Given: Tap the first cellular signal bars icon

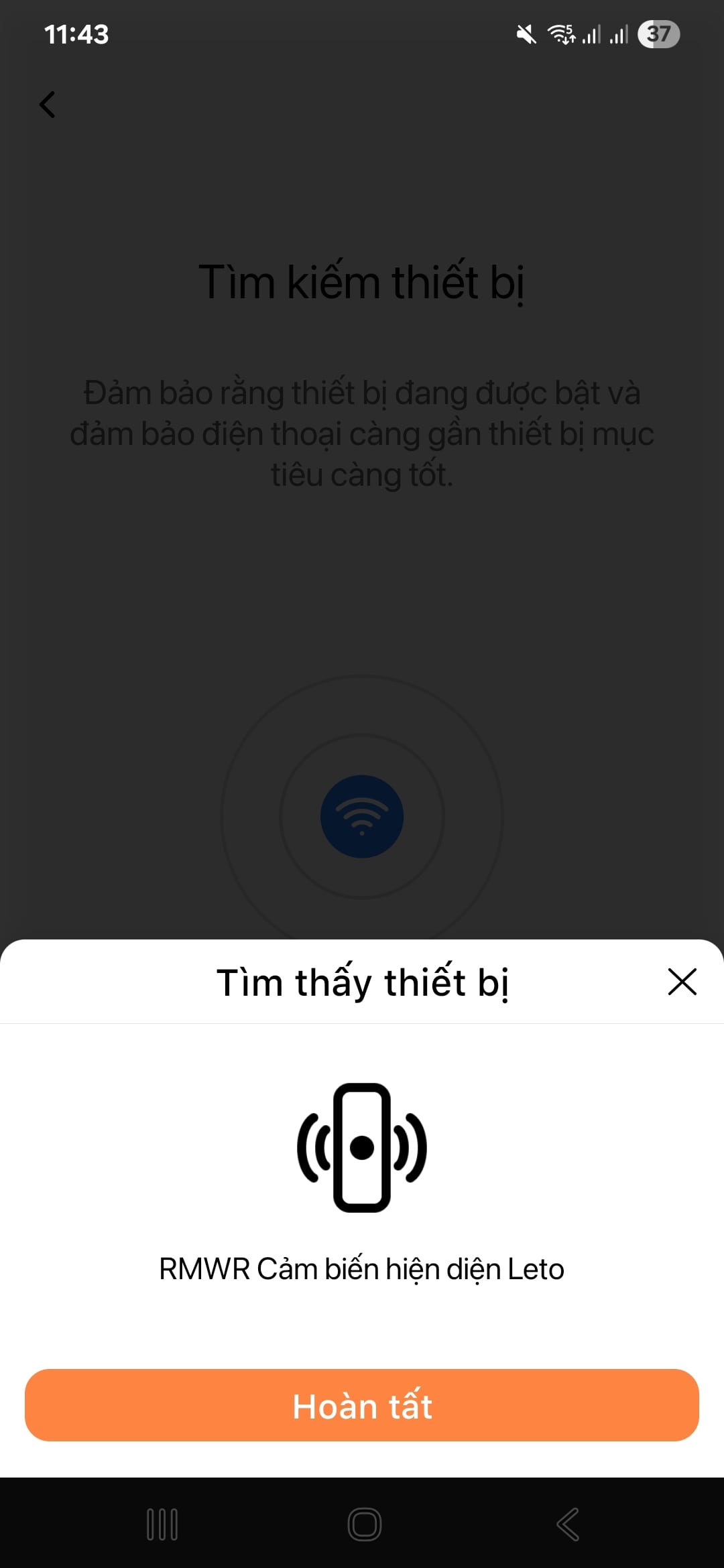Looking at the screenshot, I should tap(593, 34).
